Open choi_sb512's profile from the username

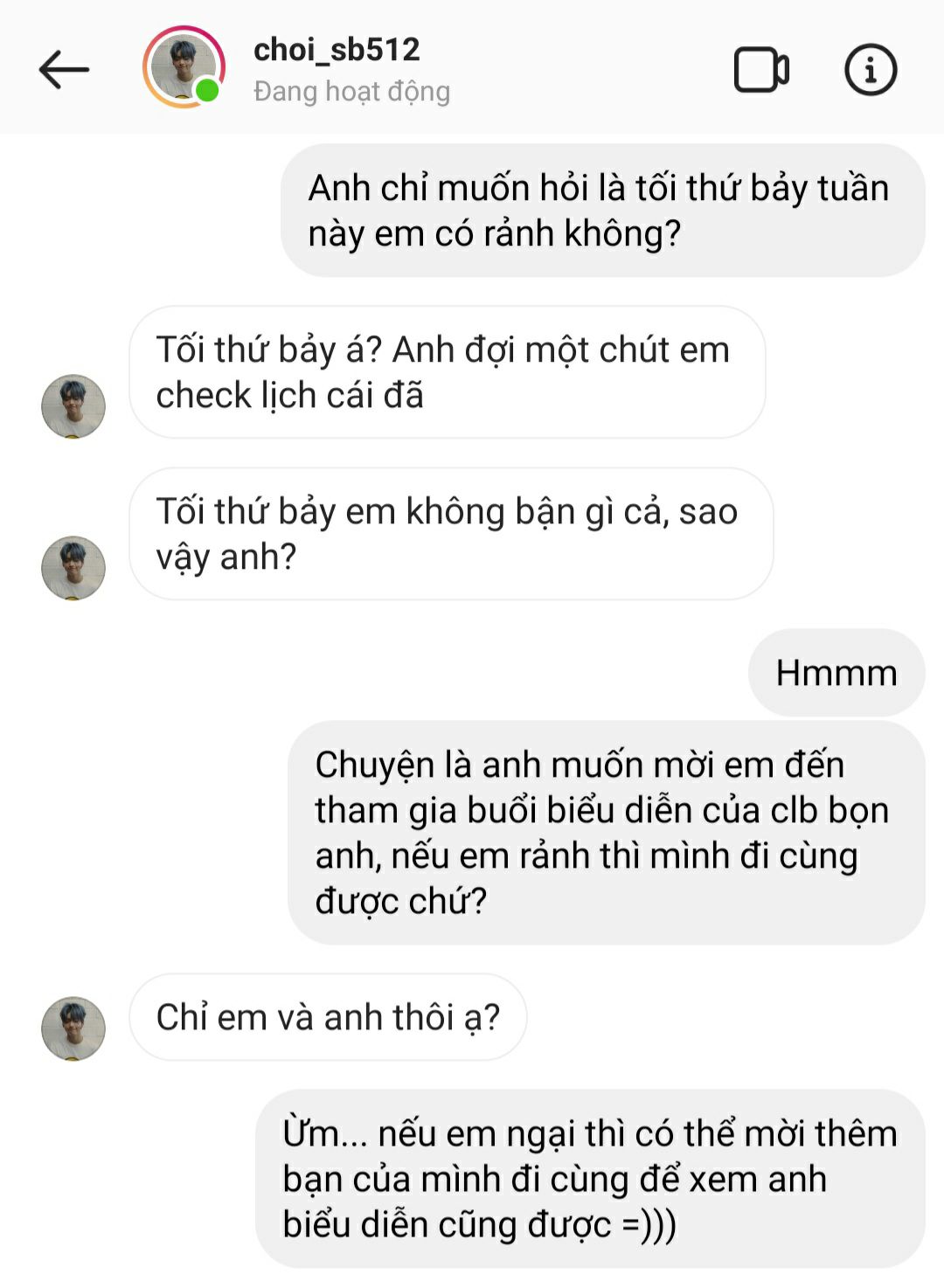(x=337, y=50)
